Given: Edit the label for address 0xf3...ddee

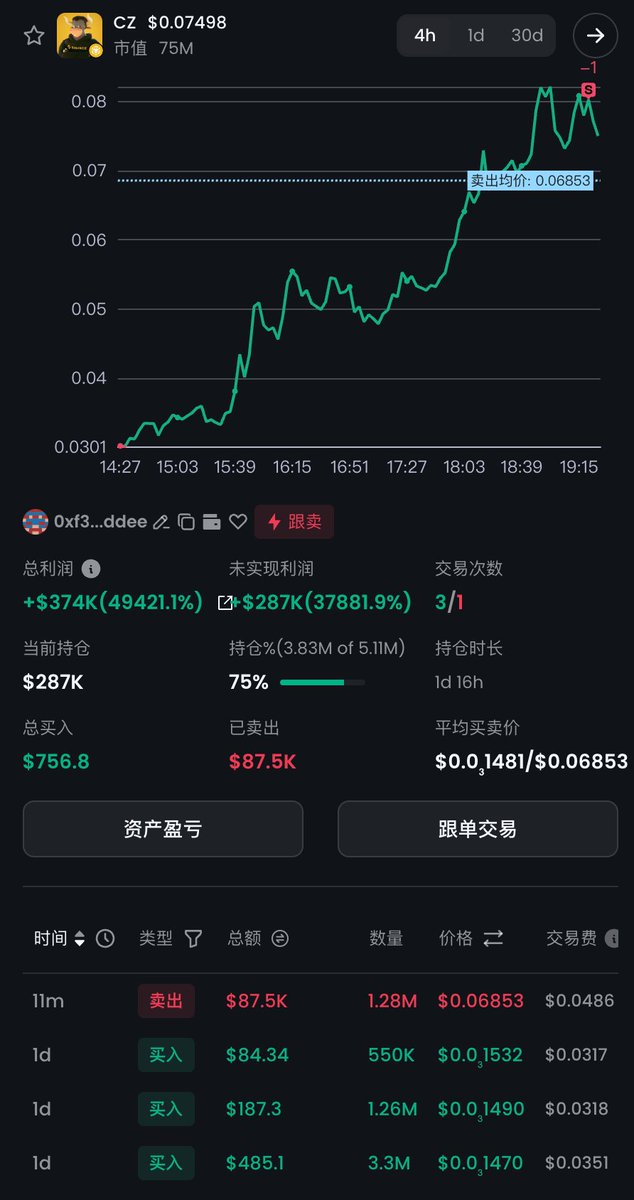Looking at the screenshot, I should (161, 522).
